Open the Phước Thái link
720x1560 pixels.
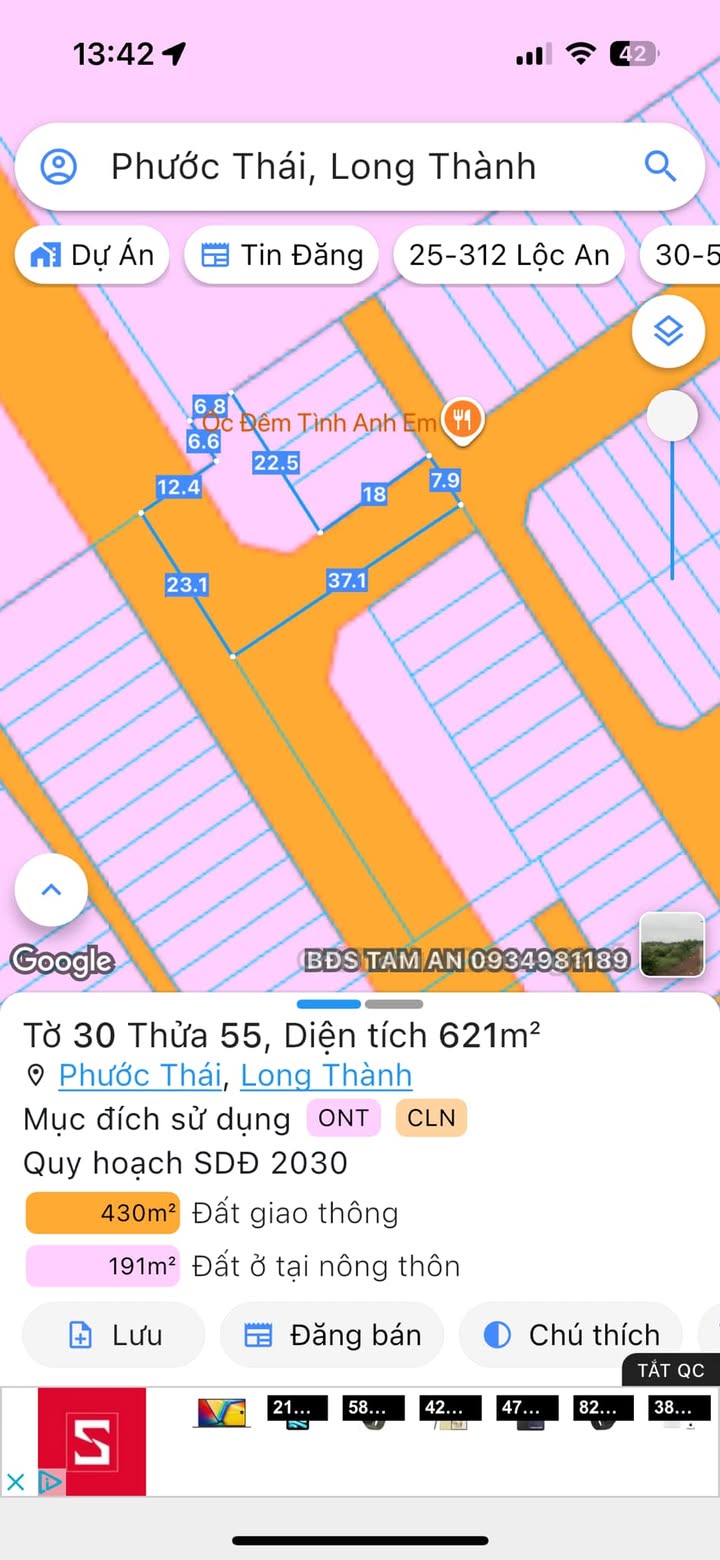(139, 1075)
